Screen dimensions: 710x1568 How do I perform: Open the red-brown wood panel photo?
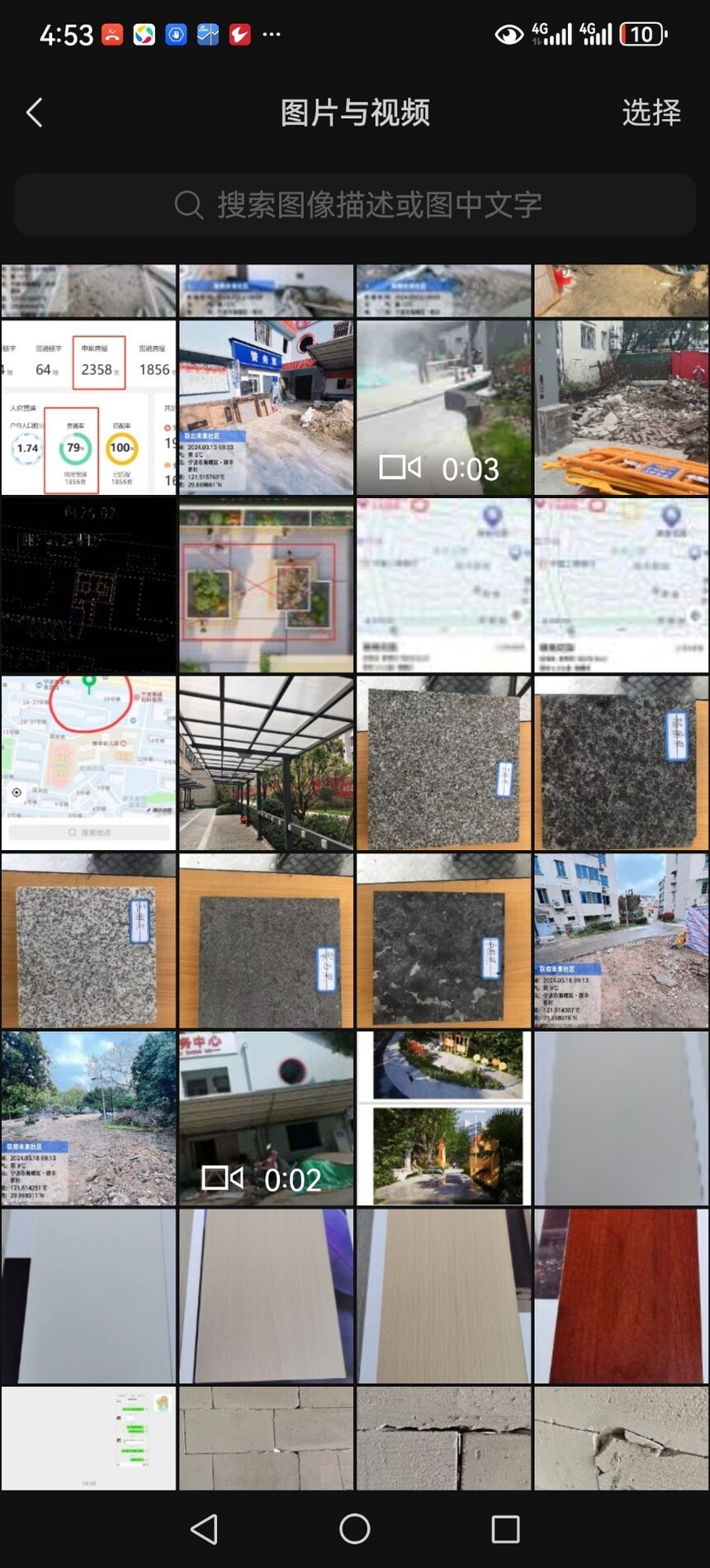pyautogui.click(x=622, y=1295)
